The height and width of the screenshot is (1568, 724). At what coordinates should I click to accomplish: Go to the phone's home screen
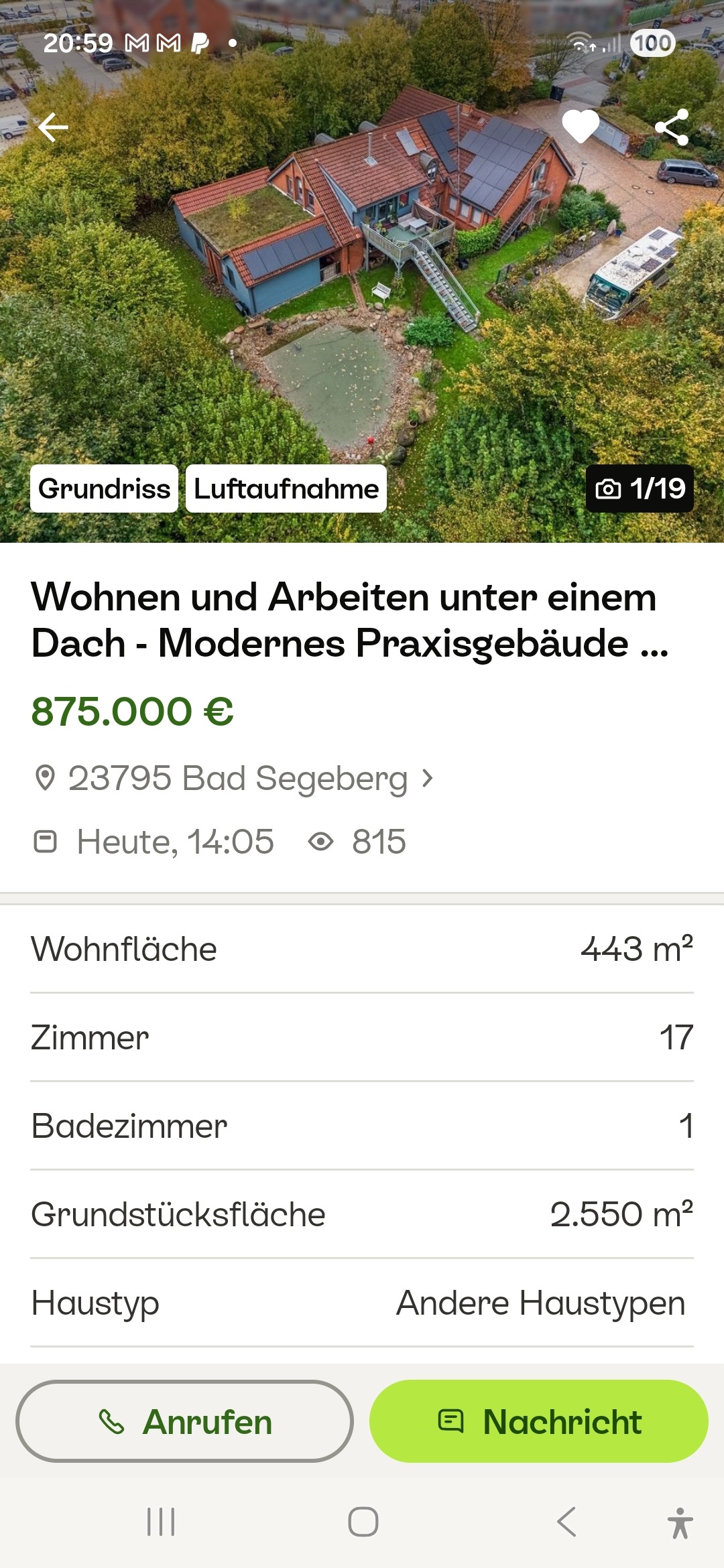[x=363, y=1522]
